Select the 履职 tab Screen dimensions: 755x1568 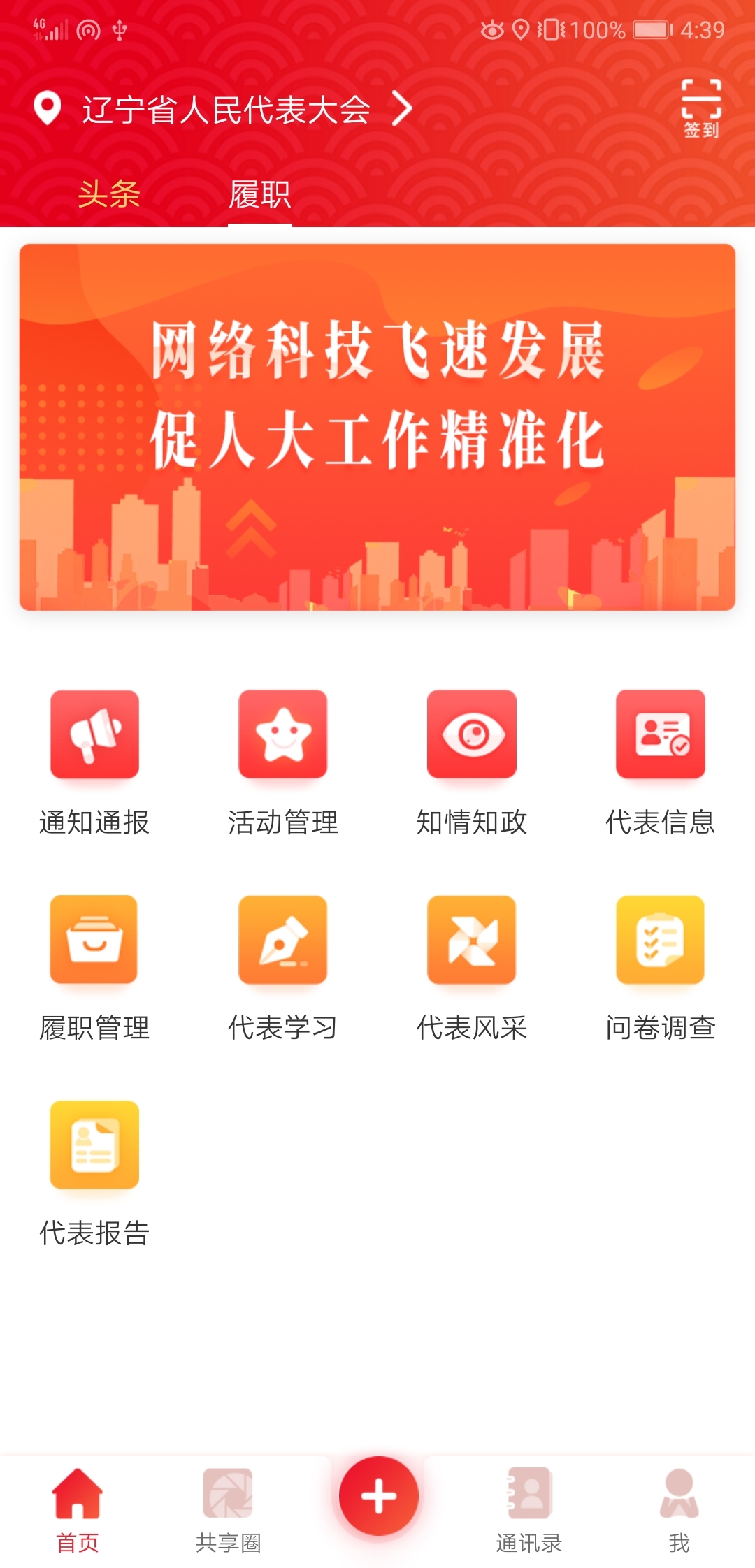[259, 194]
